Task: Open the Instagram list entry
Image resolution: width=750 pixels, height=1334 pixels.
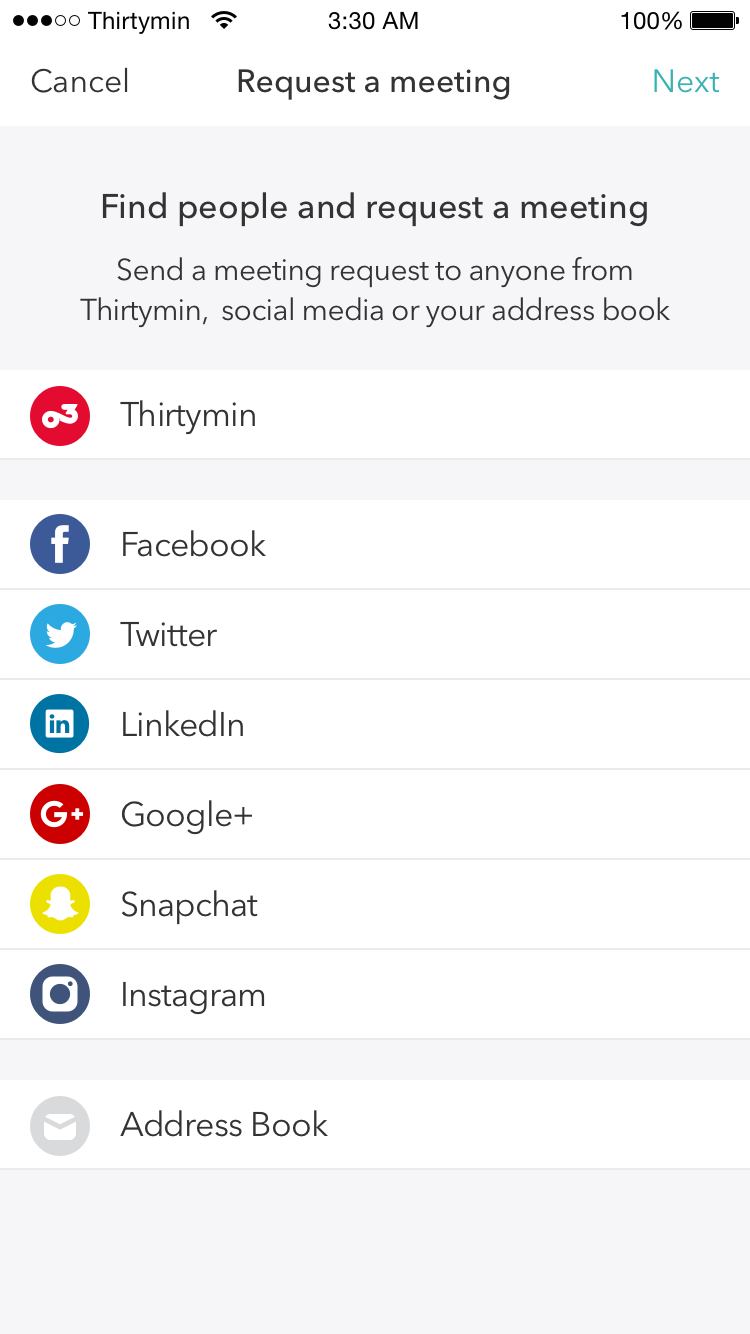Action: (x=375, y=994)
